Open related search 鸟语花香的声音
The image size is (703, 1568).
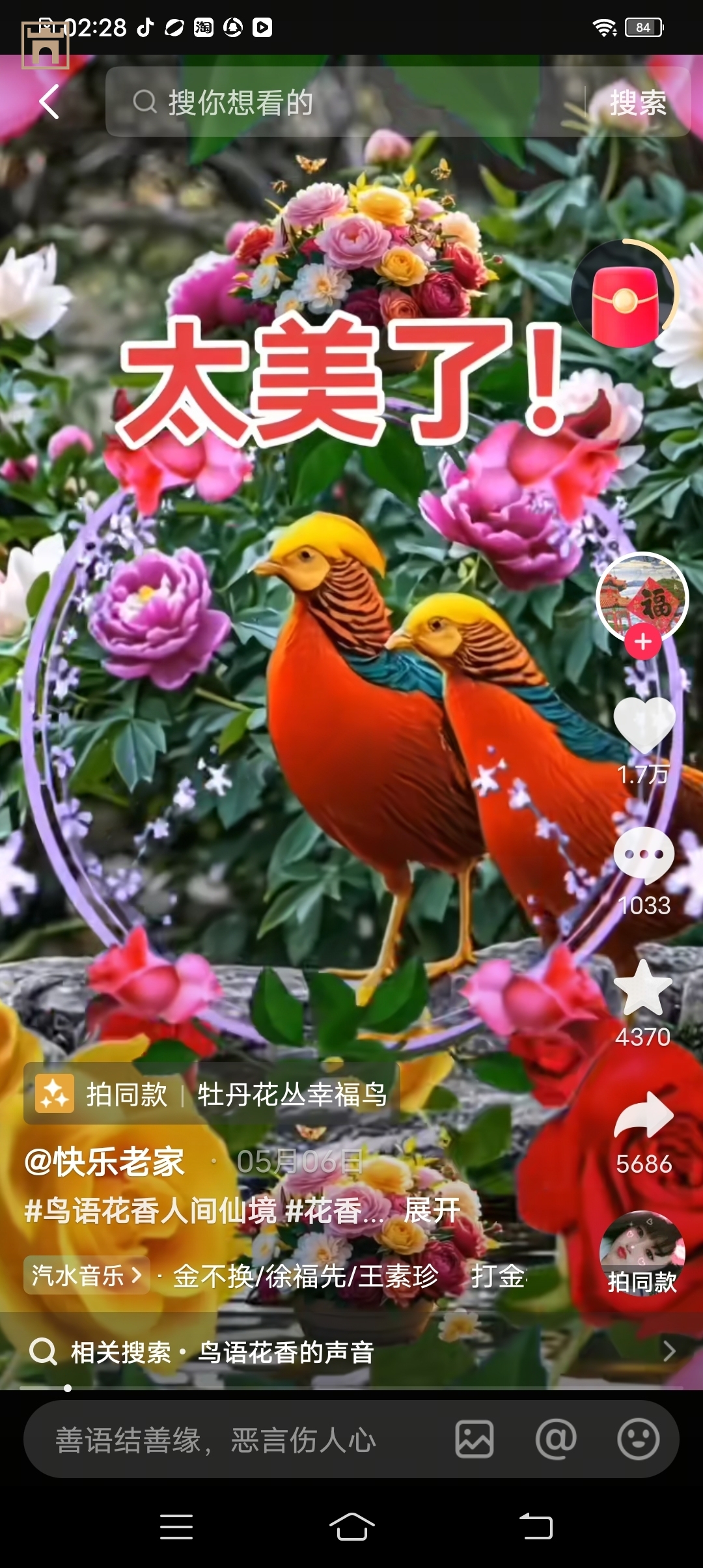point(286,1352)
